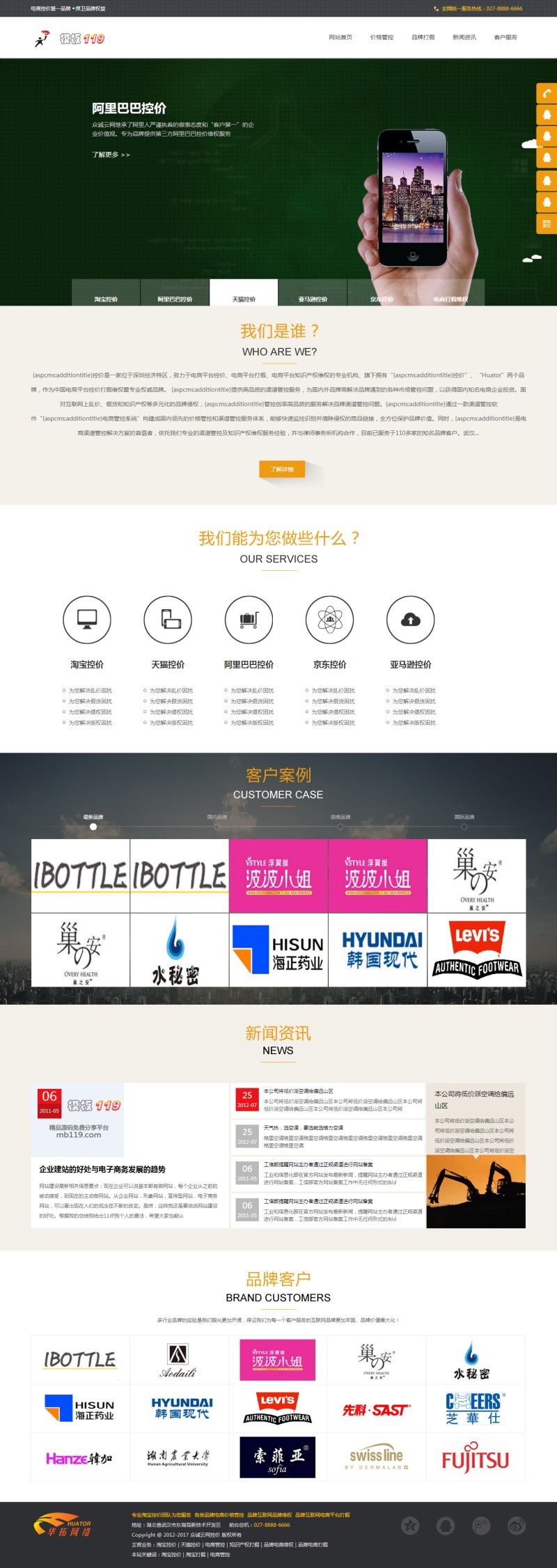Open the 海正药业 customer case tile

(x=278, y=950)
